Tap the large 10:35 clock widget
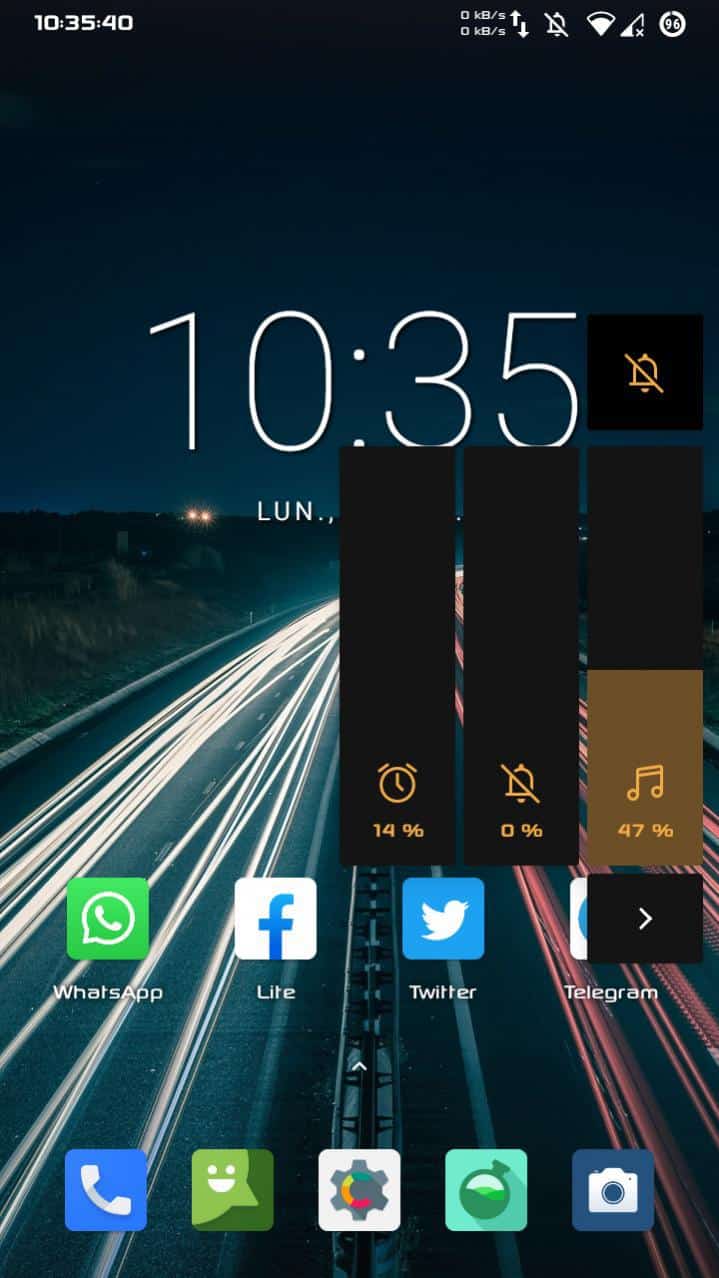Screen dimensions: 719x1278 click(250, 380)
